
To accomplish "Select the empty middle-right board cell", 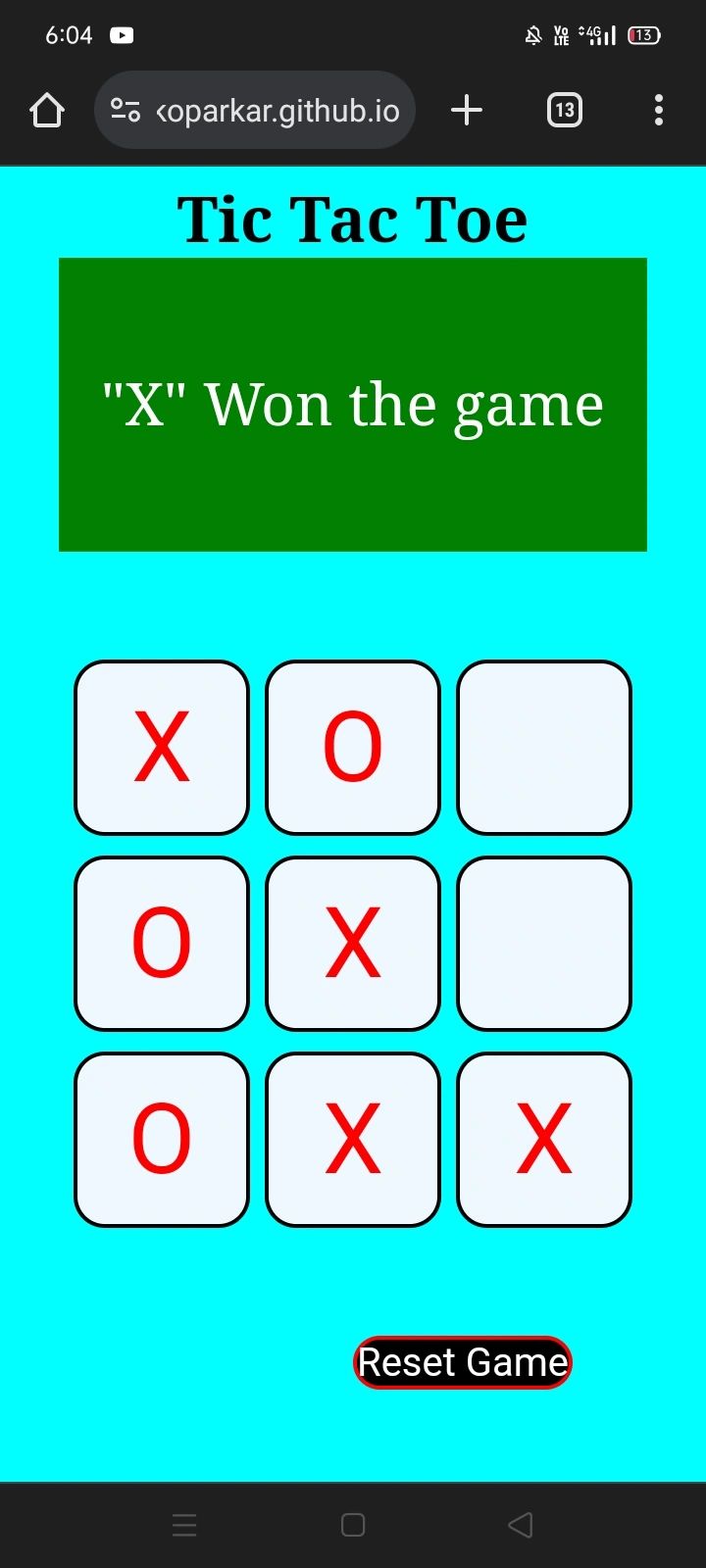I will click(544, 944).
